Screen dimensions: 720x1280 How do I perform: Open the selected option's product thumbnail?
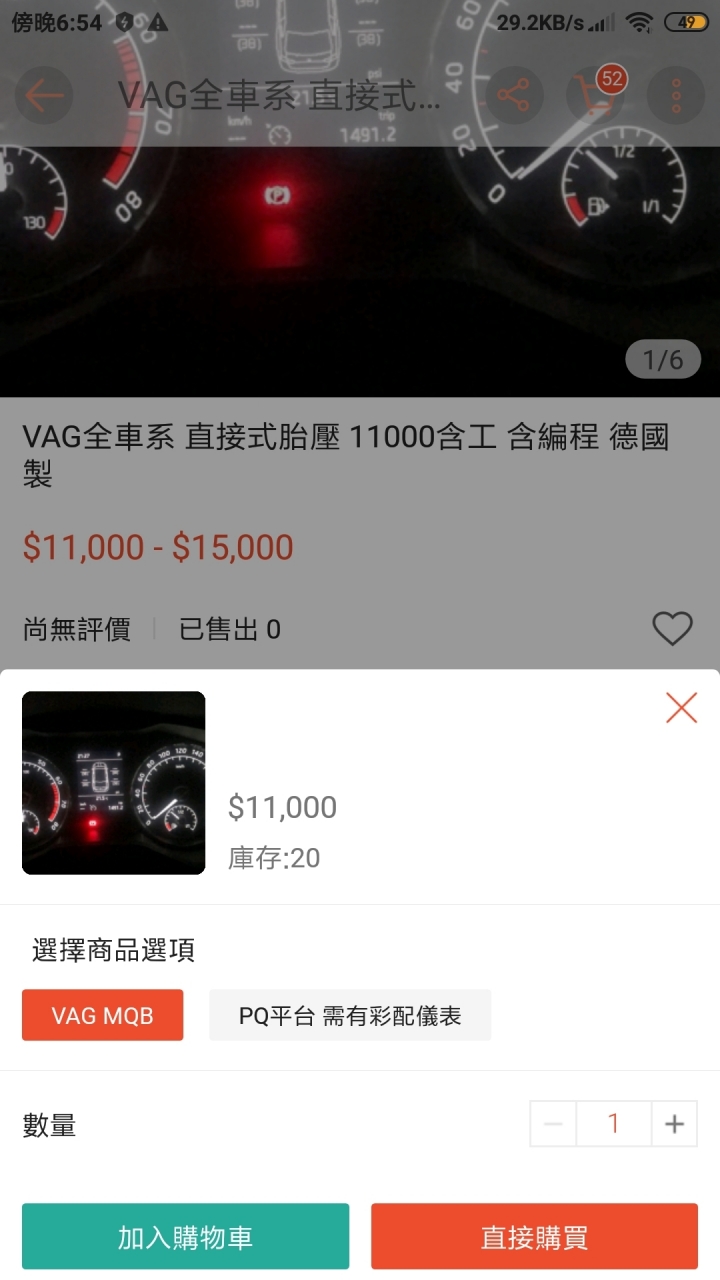click(114, 783)
